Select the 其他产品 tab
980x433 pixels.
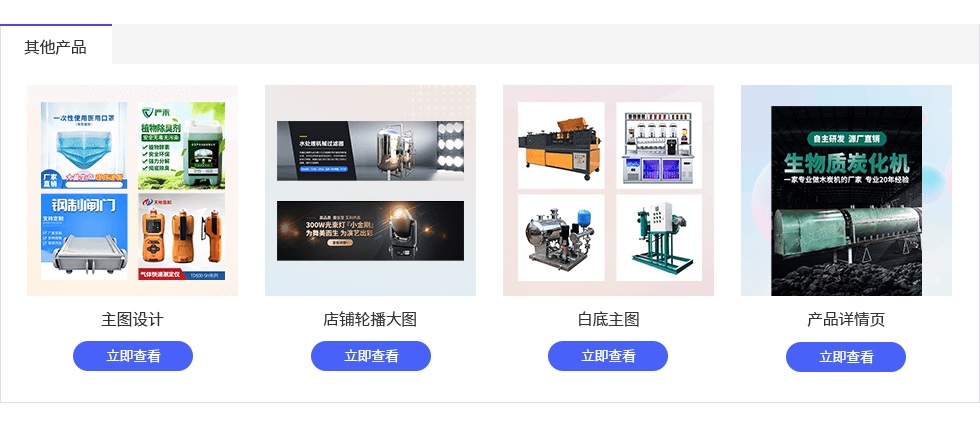click(56, 46)
